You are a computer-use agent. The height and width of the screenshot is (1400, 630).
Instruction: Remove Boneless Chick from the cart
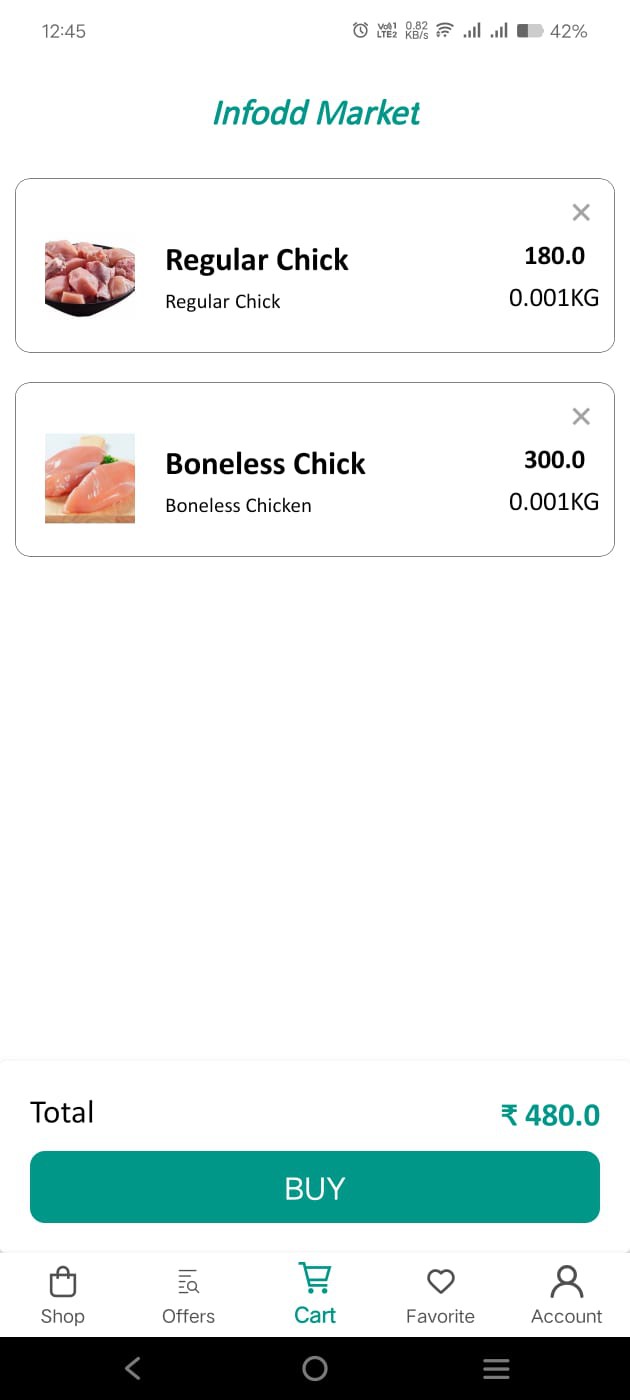581,416
